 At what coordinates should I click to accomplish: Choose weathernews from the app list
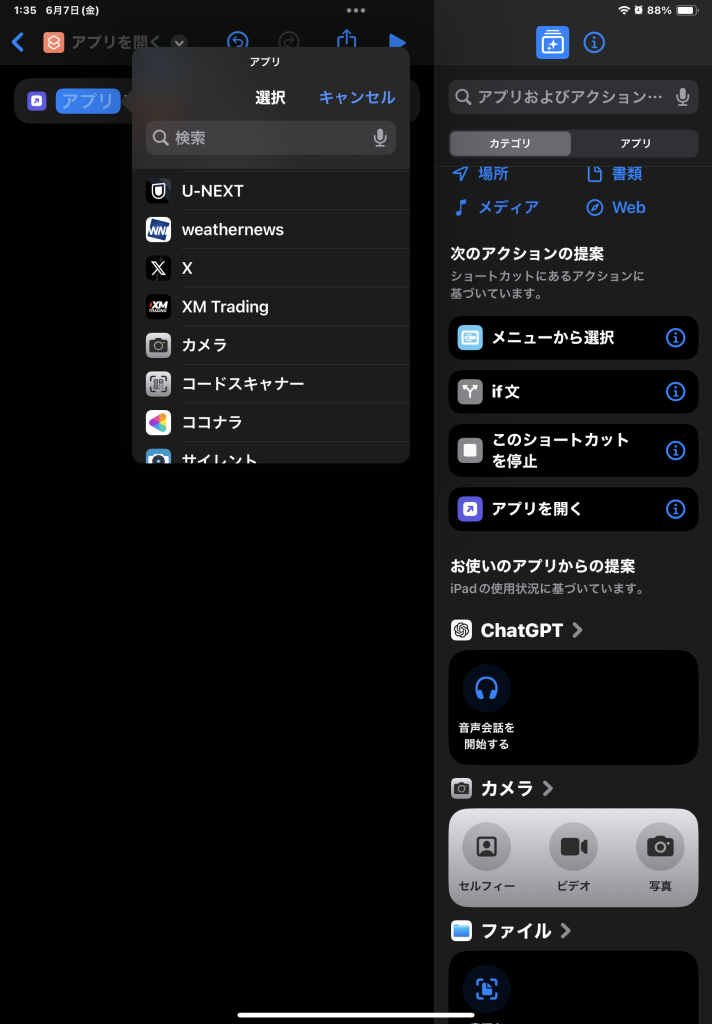(x=270, y=230)
